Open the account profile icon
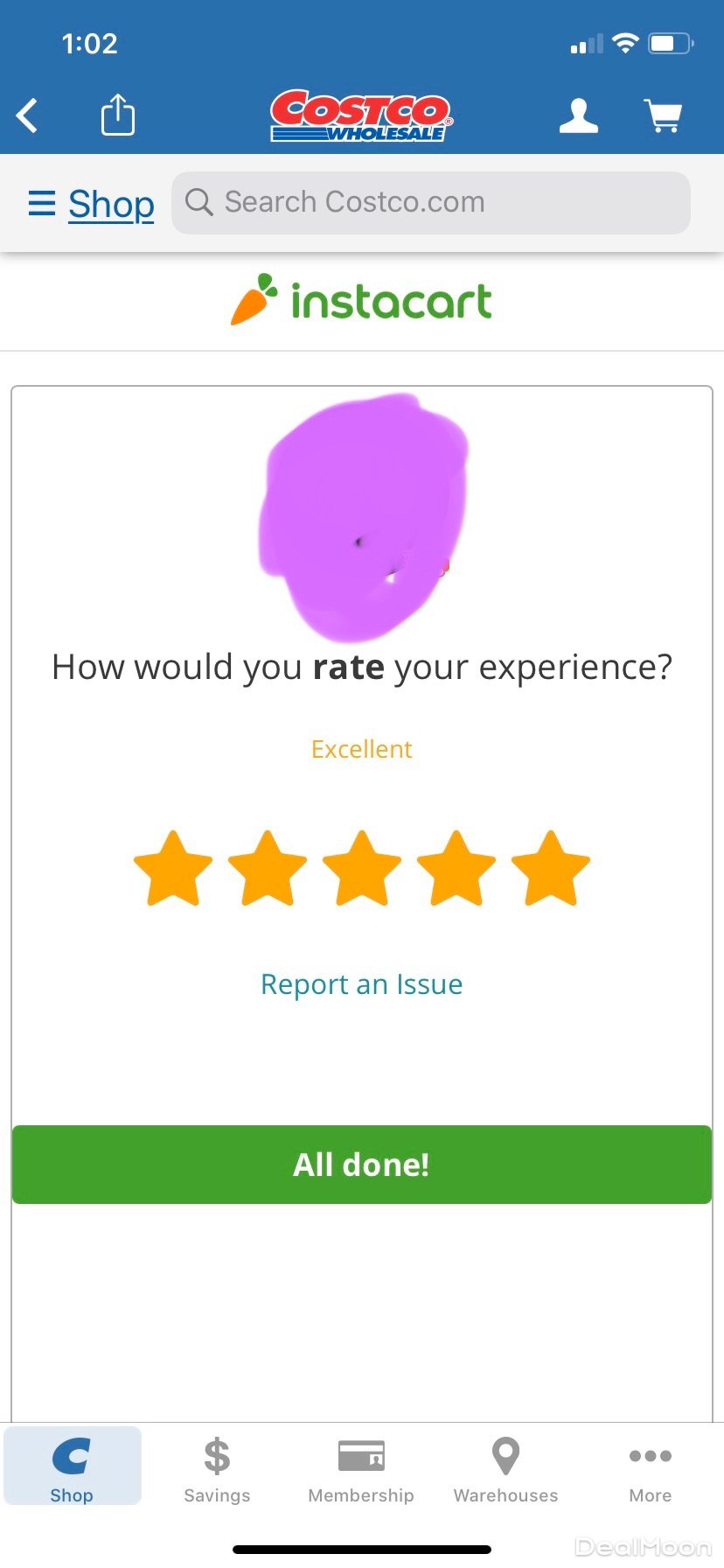 tap(579, 115)
